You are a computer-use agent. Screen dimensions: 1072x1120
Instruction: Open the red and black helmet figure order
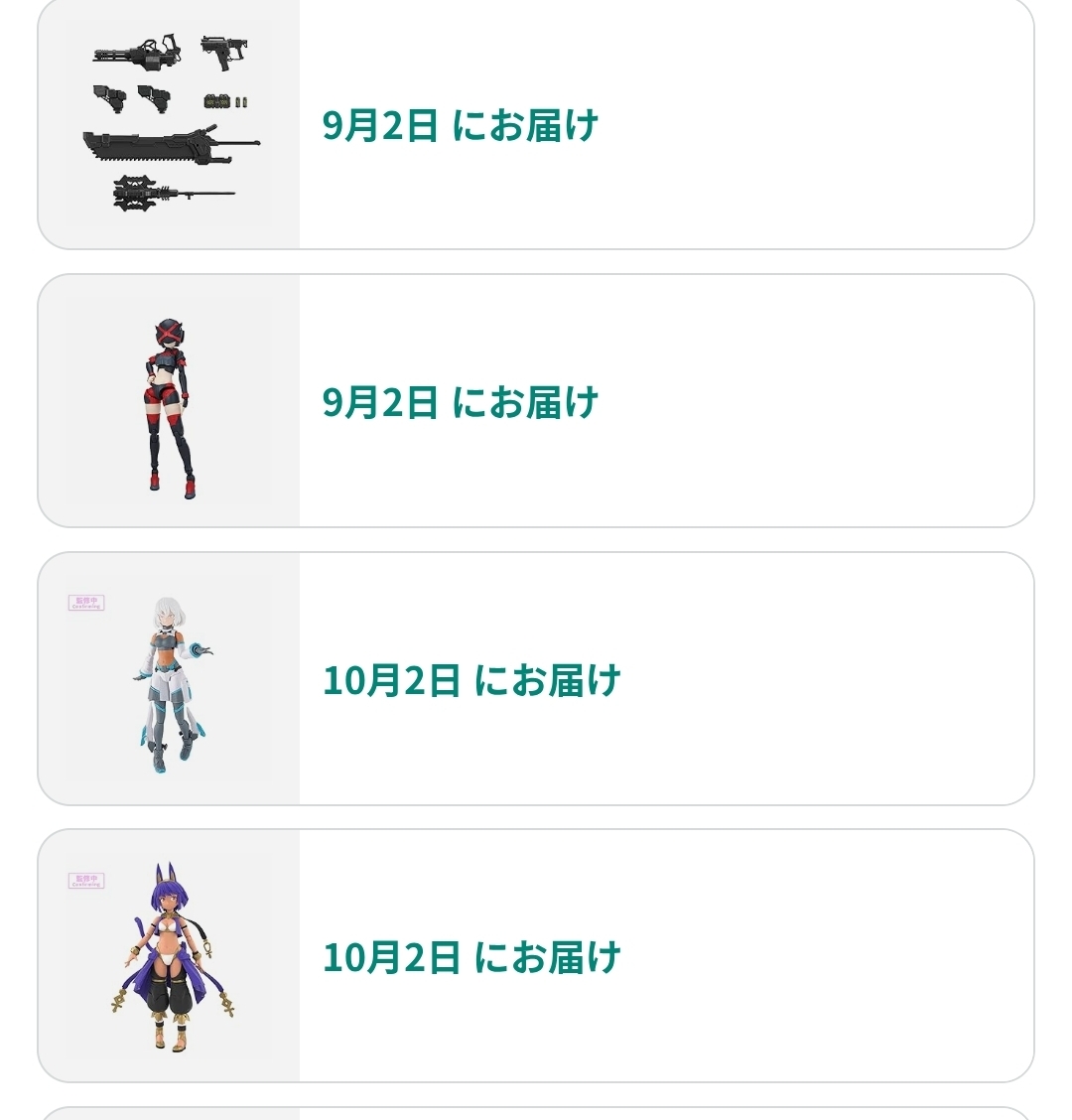click(536, 401)
